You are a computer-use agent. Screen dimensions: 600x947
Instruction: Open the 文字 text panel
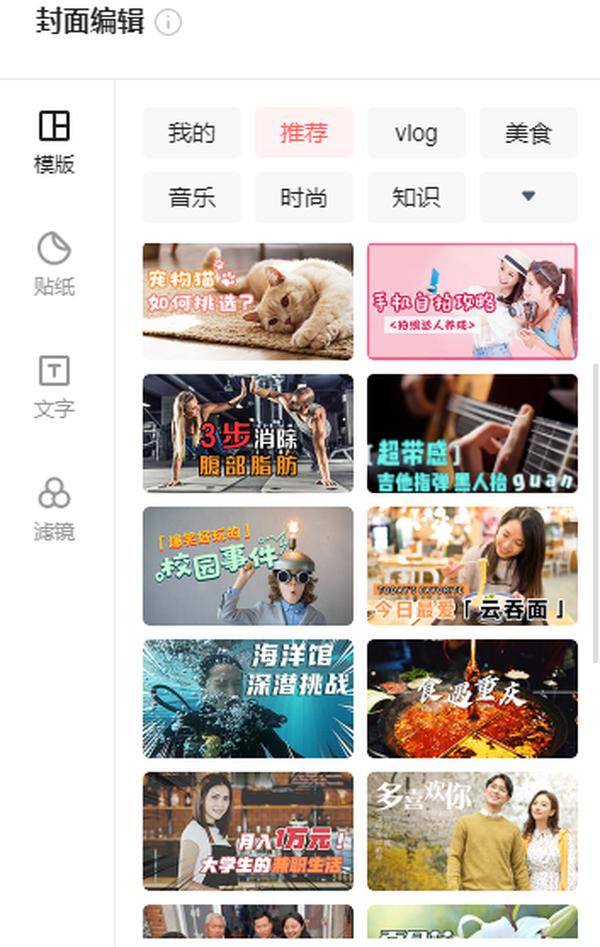click(x=54, y=386)
